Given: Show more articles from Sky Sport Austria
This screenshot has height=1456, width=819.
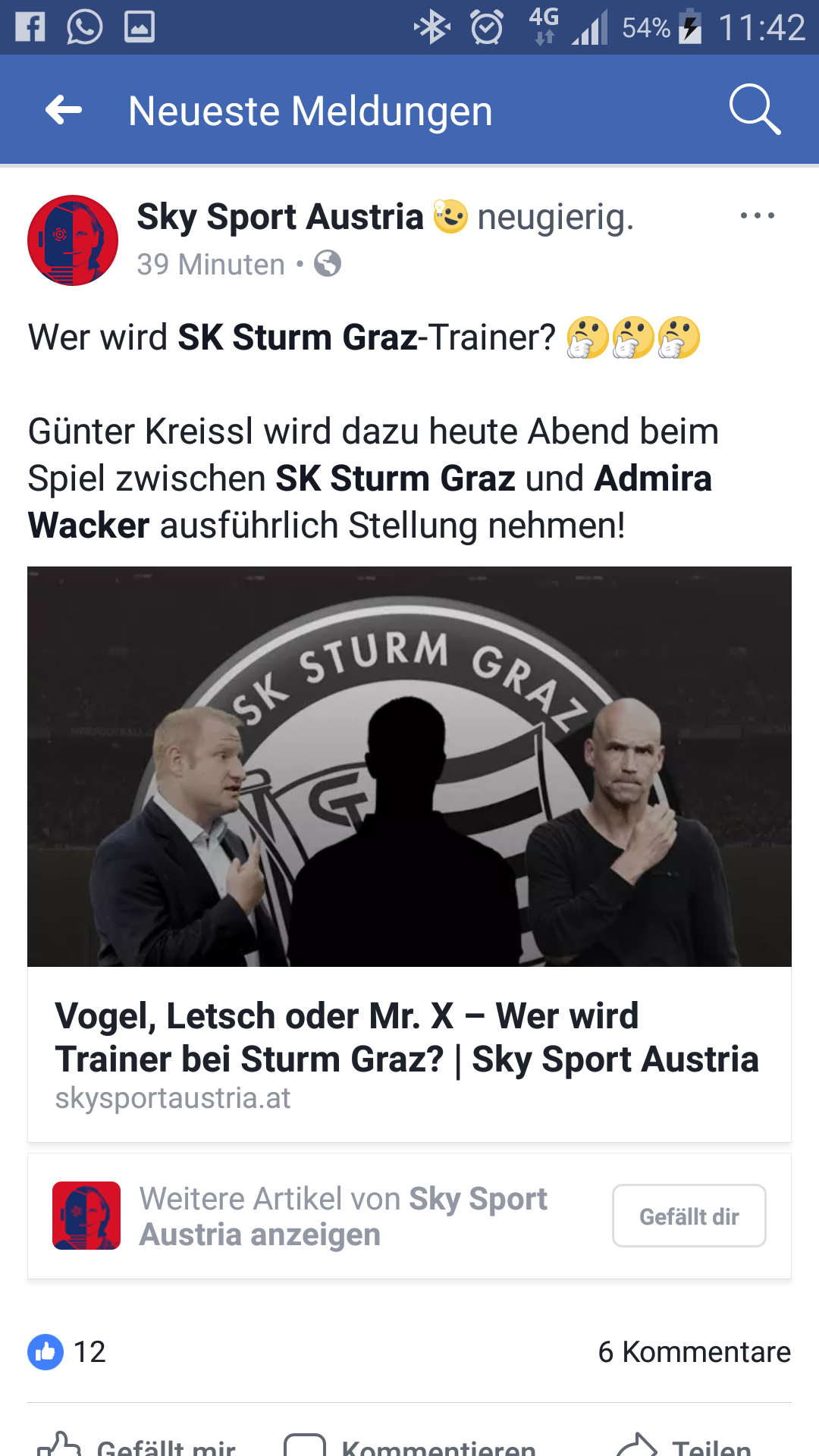Looking at the screenshot, I should (343, 1216).
